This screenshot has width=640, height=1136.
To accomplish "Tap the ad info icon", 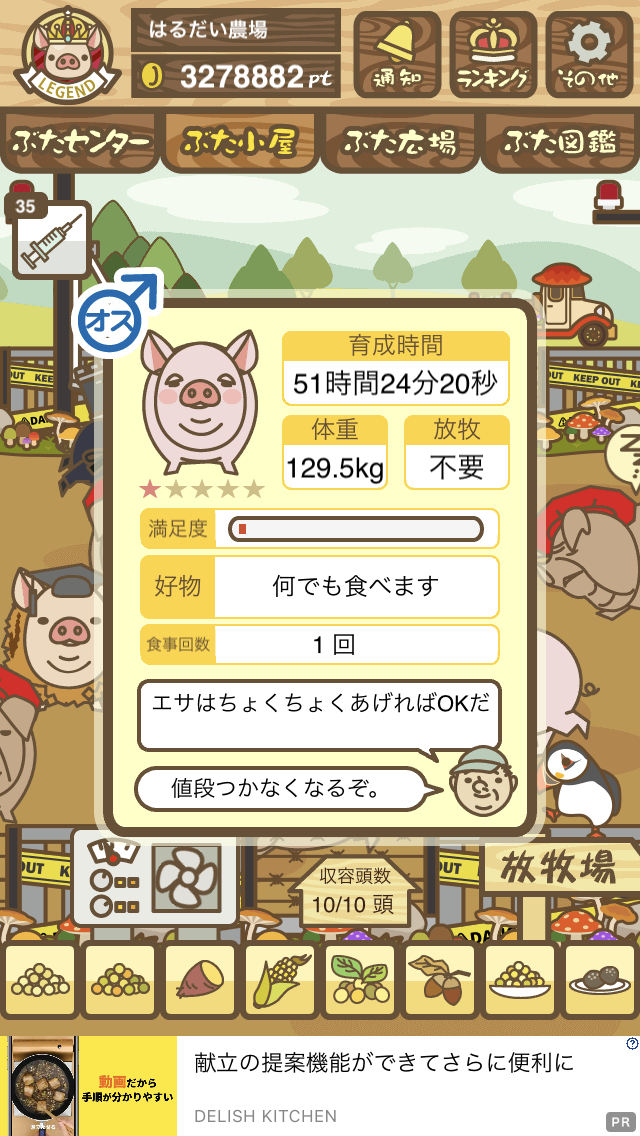I will tap(631, 1044).
